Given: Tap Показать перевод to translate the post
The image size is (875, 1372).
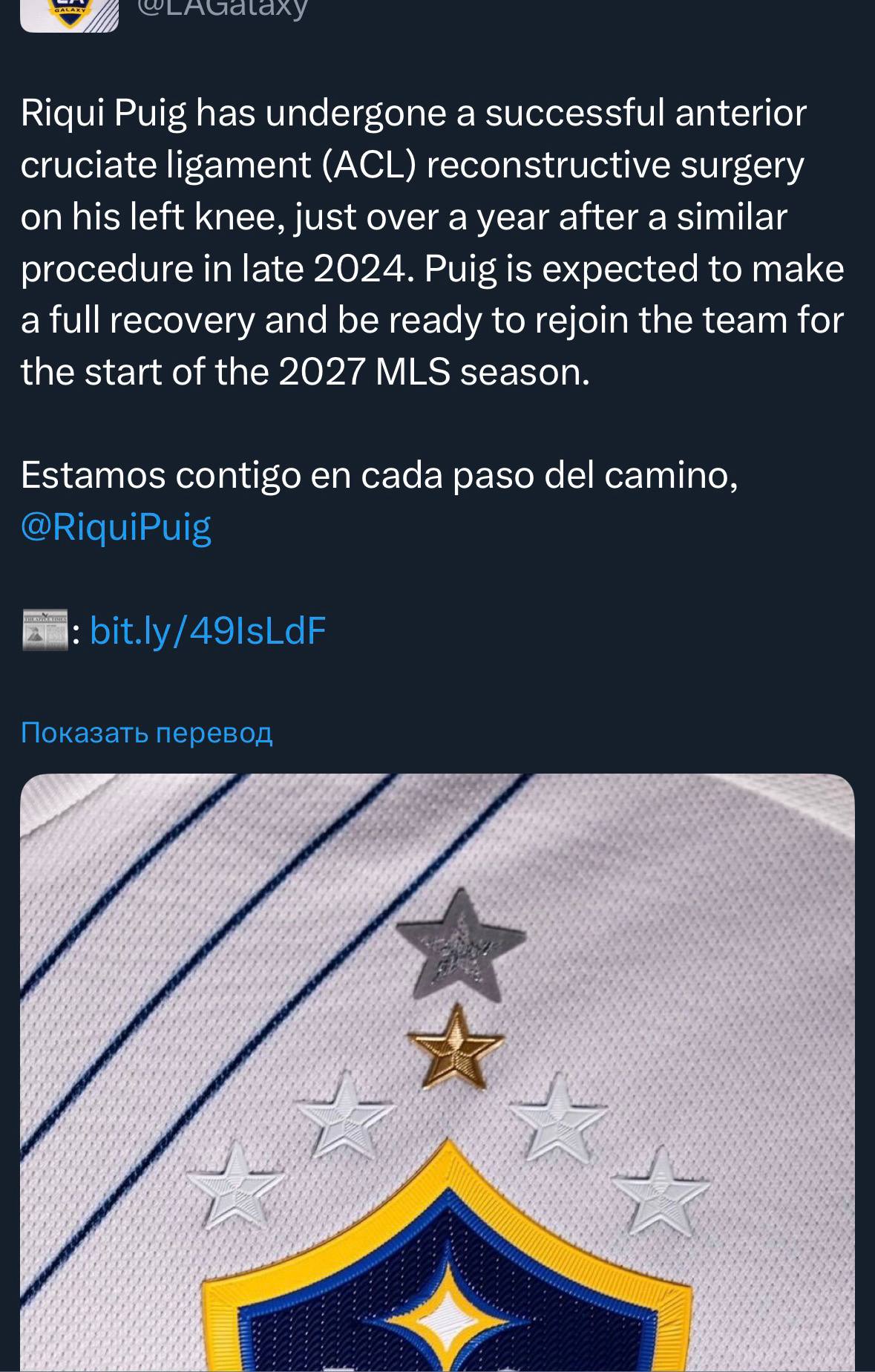Looking at the screenshot, I should click(147, 733).
